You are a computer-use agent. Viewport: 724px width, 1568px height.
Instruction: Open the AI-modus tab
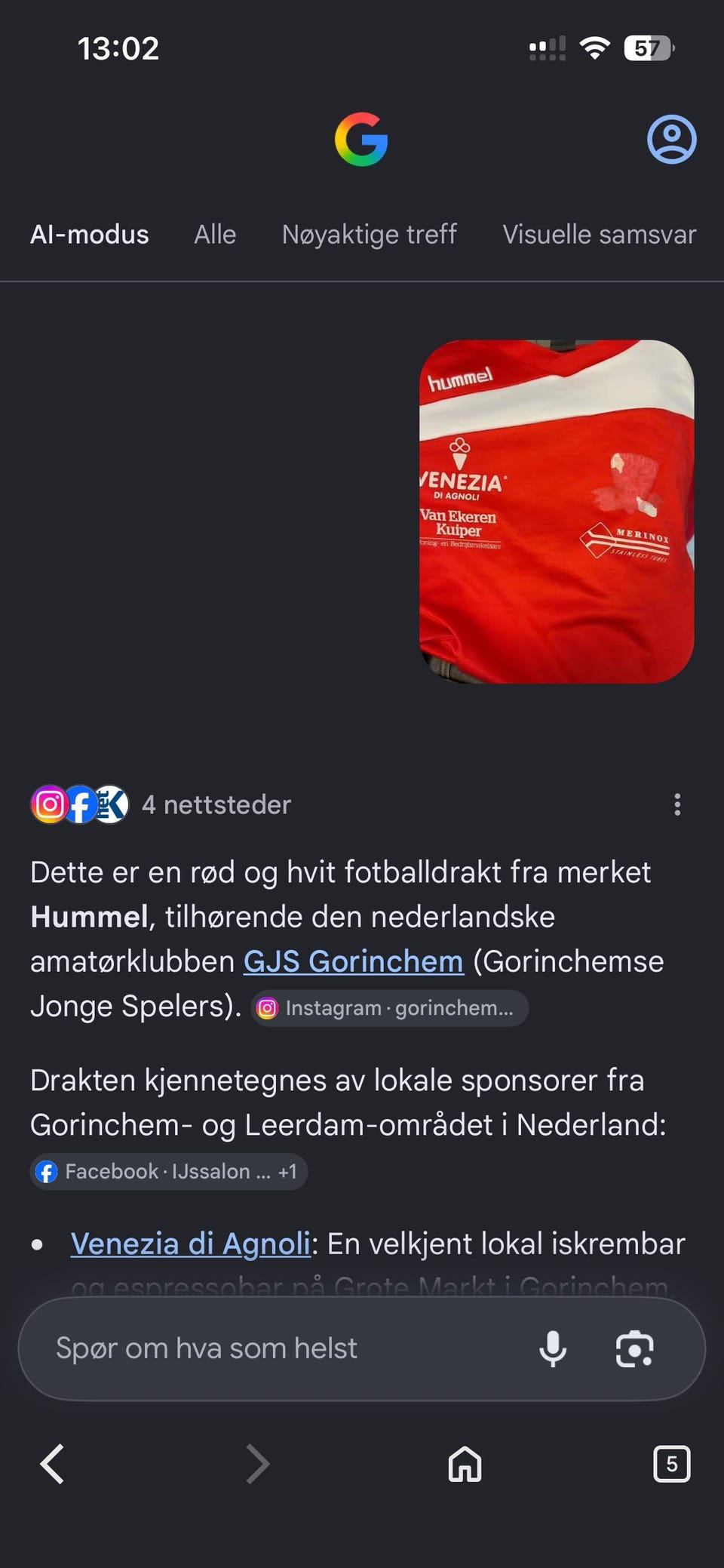click(x=90, y=235)
